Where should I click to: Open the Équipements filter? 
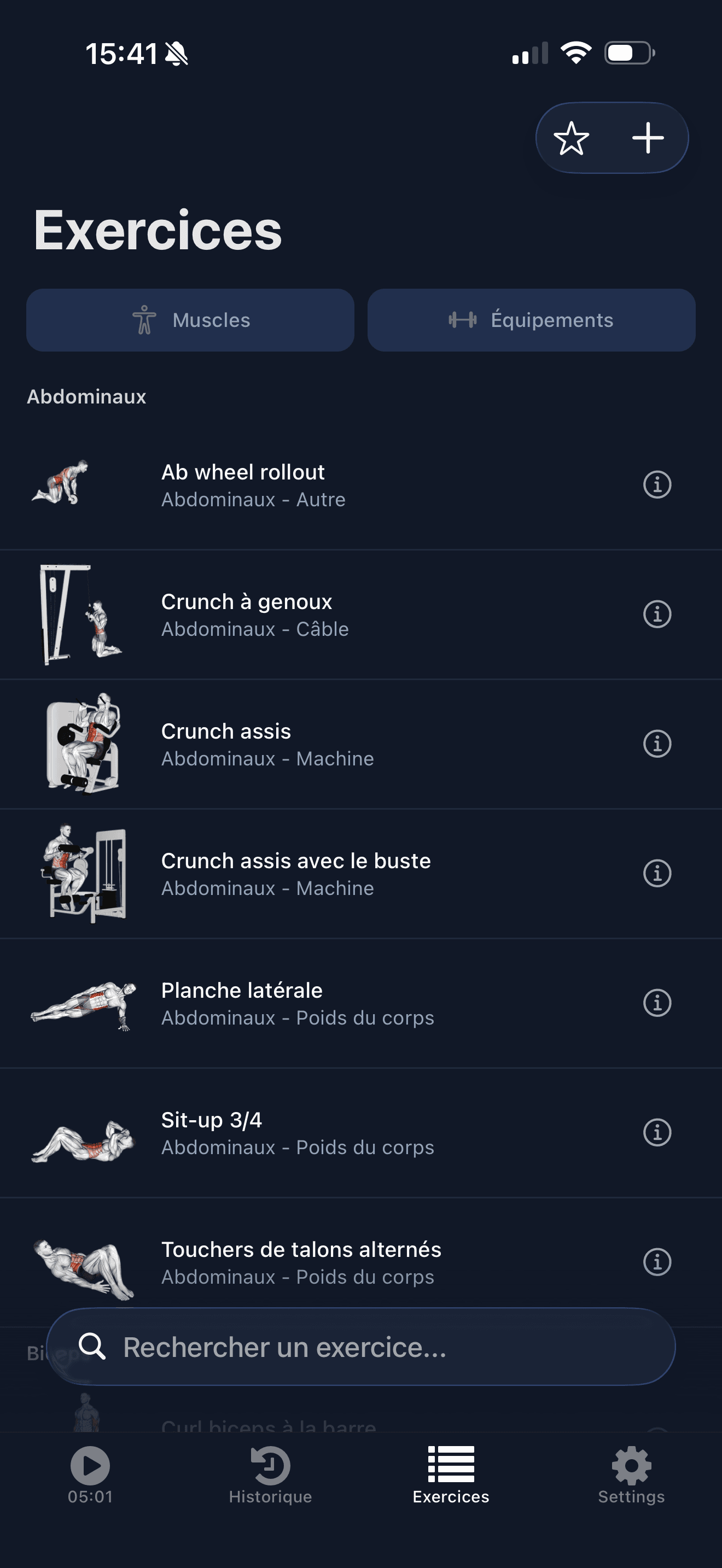pyautogui.click(x=532, y=320)
